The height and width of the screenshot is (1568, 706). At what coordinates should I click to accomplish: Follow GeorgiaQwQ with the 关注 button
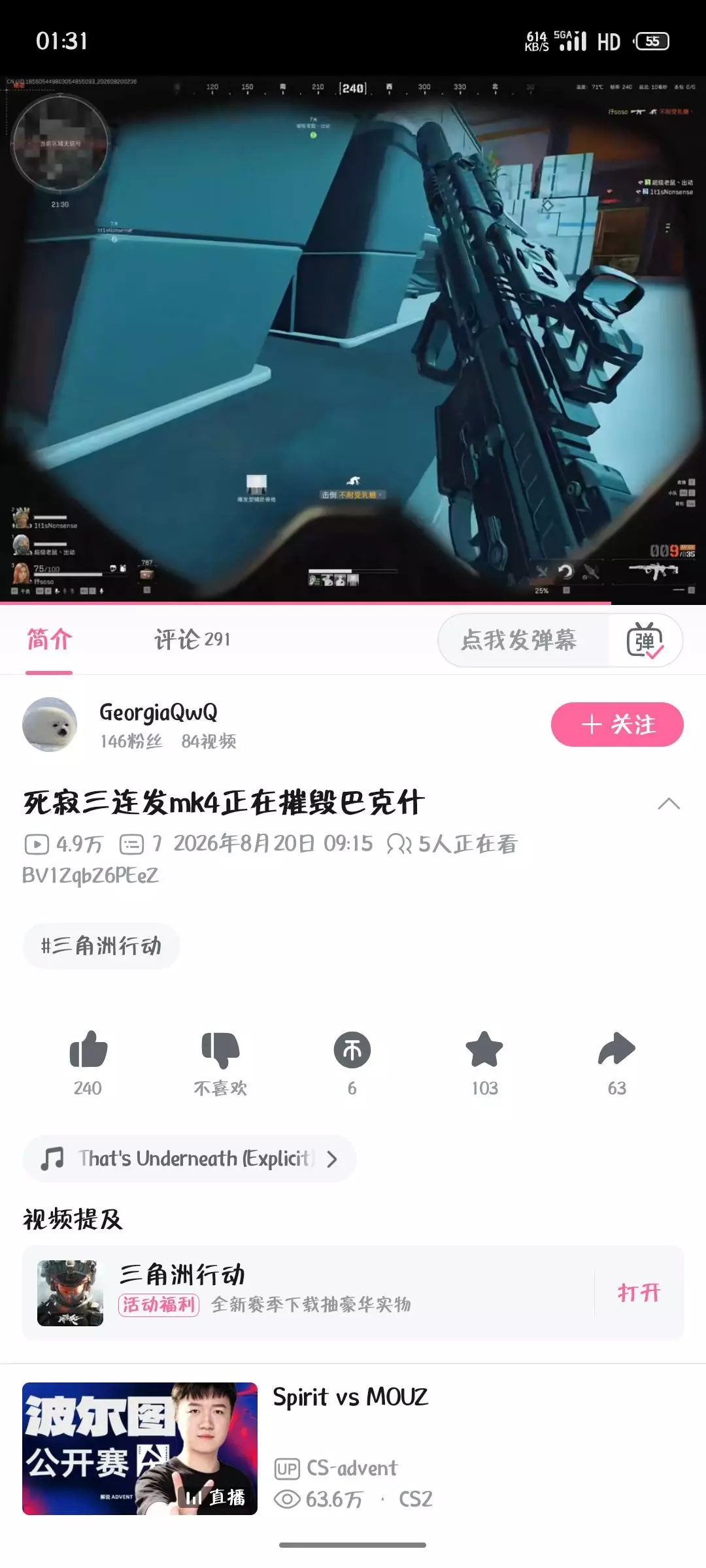tap(617, 725)
